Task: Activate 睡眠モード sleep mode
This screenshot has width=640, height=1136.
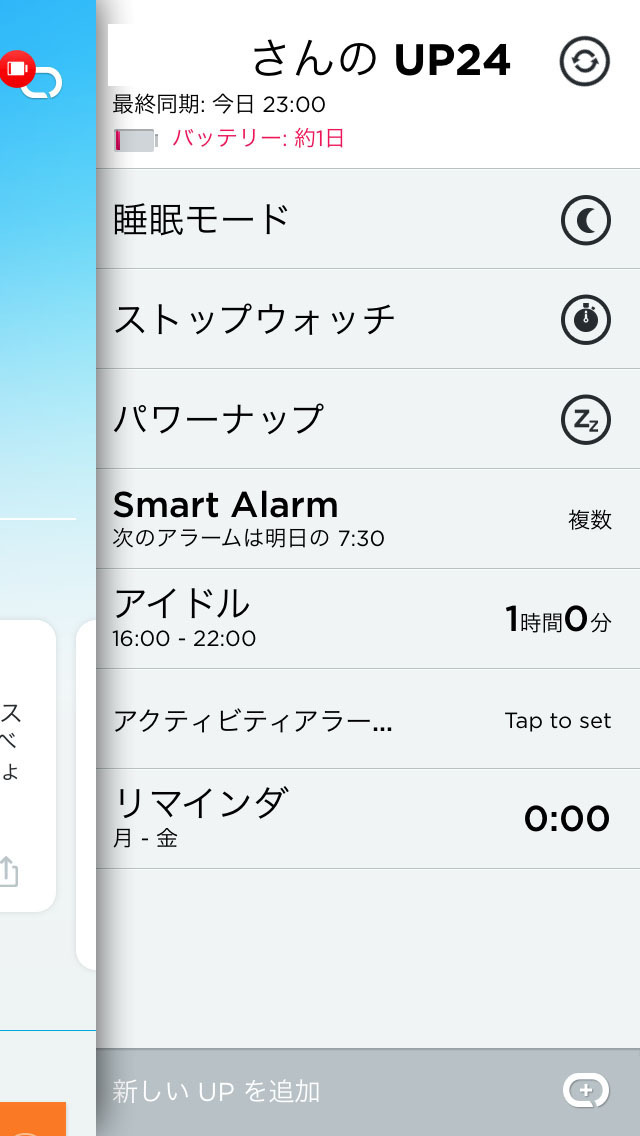Action: [368, 219]
